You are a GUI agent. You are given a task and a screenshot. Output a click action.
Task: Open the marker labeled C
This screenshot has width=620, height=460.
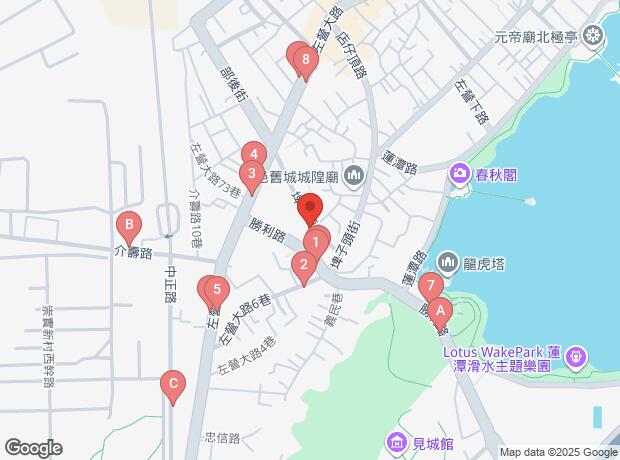(x=173, y=383)
